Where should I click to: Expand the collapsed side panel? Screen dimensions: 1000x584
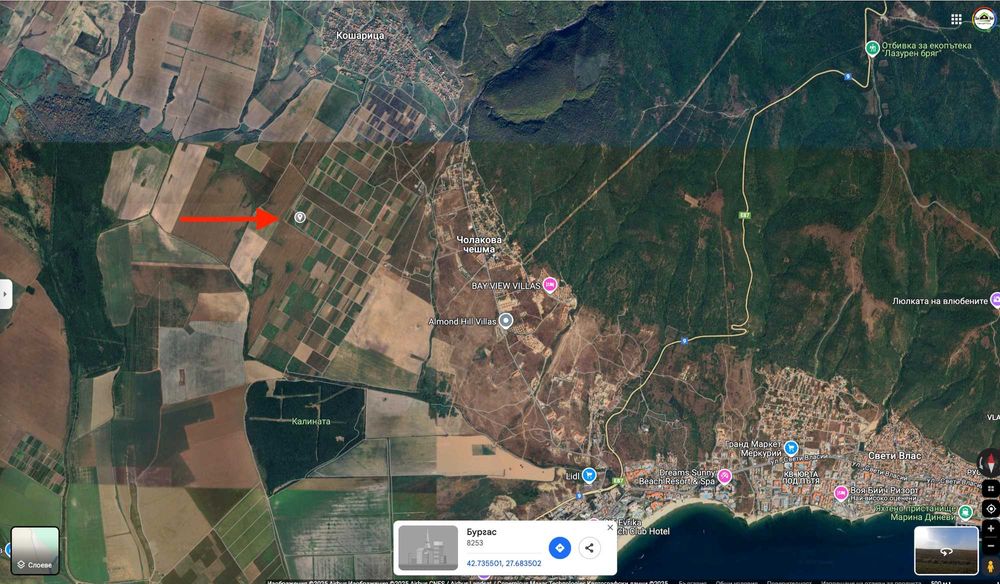pos(6,294)
